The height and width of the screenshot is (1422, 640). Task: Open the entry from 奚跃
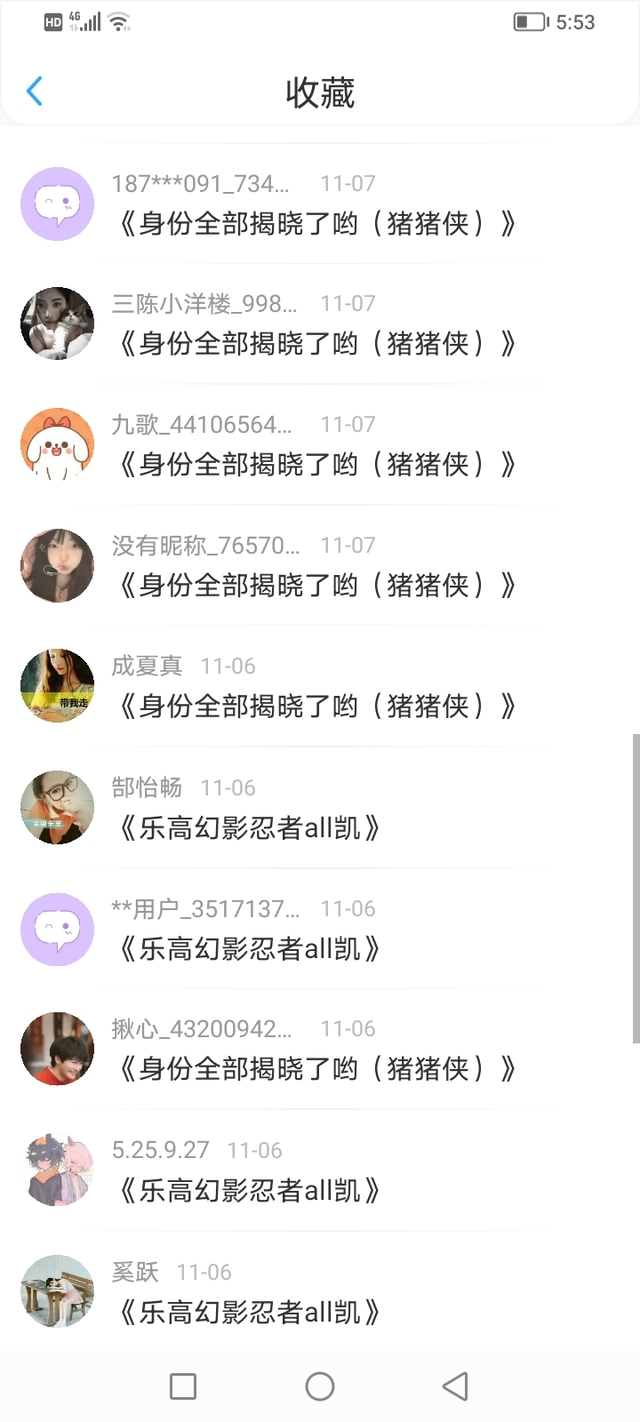(250, 1311)
